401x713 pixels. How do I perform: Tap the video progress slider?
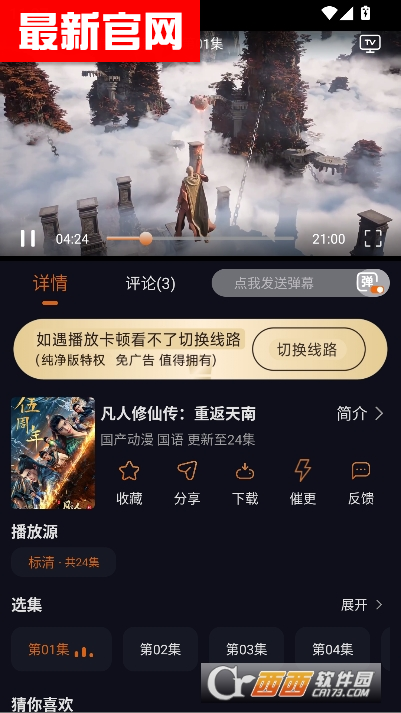200,238
